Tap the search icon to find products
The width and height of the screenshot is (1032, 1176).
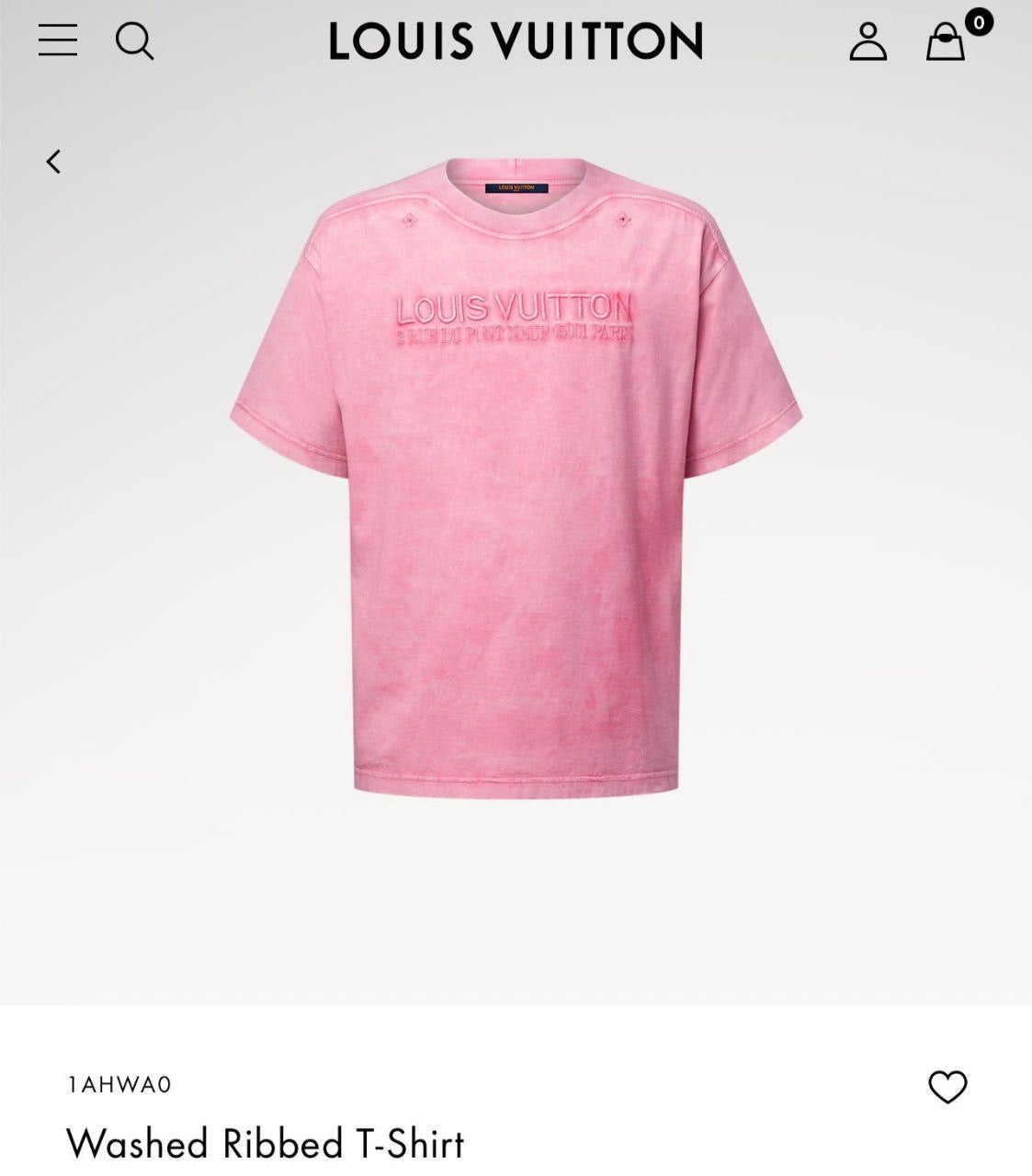point(135,41)
